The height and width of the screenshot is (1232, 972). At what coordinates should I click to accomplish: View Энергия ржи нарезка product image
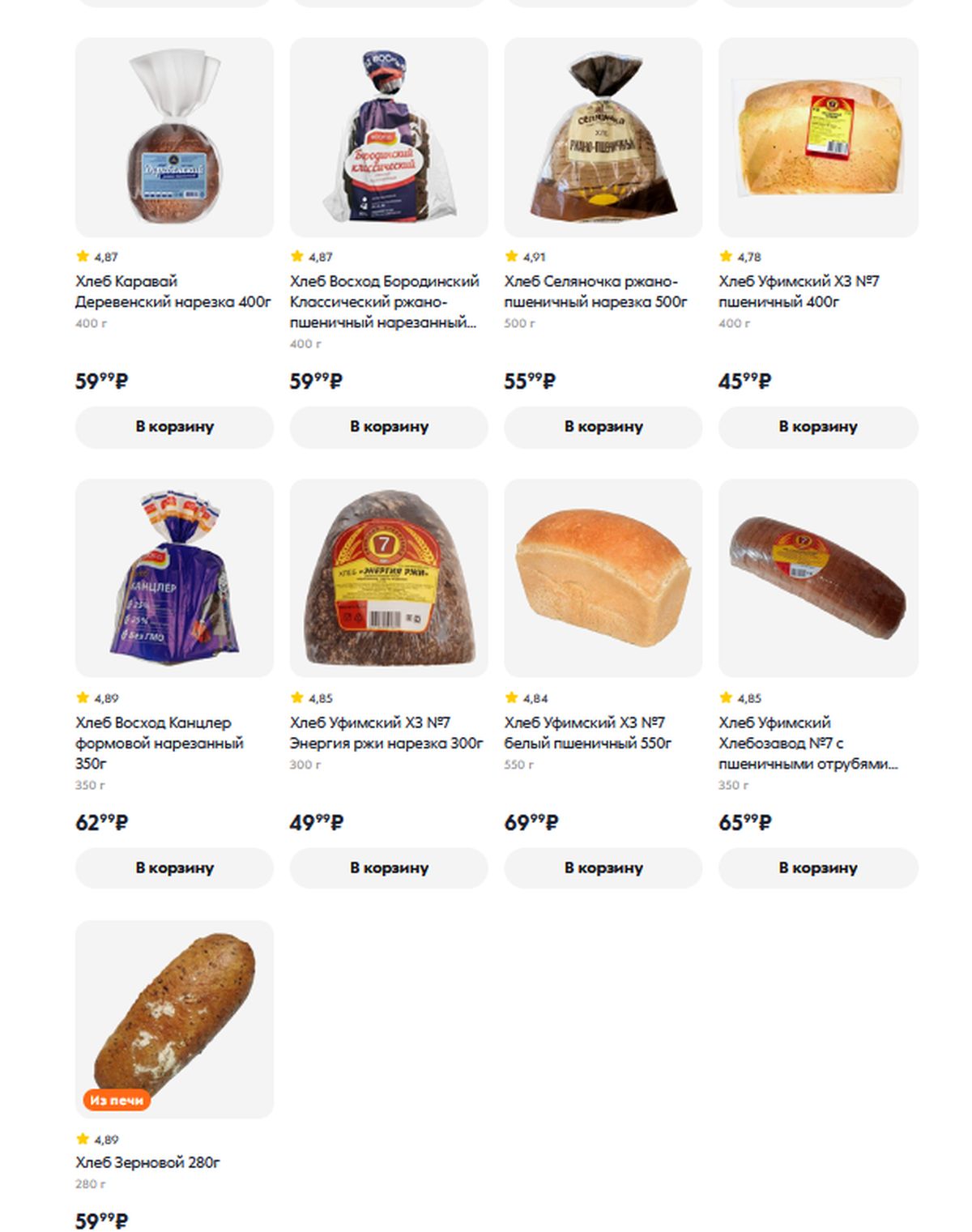(x=389, y=578)
